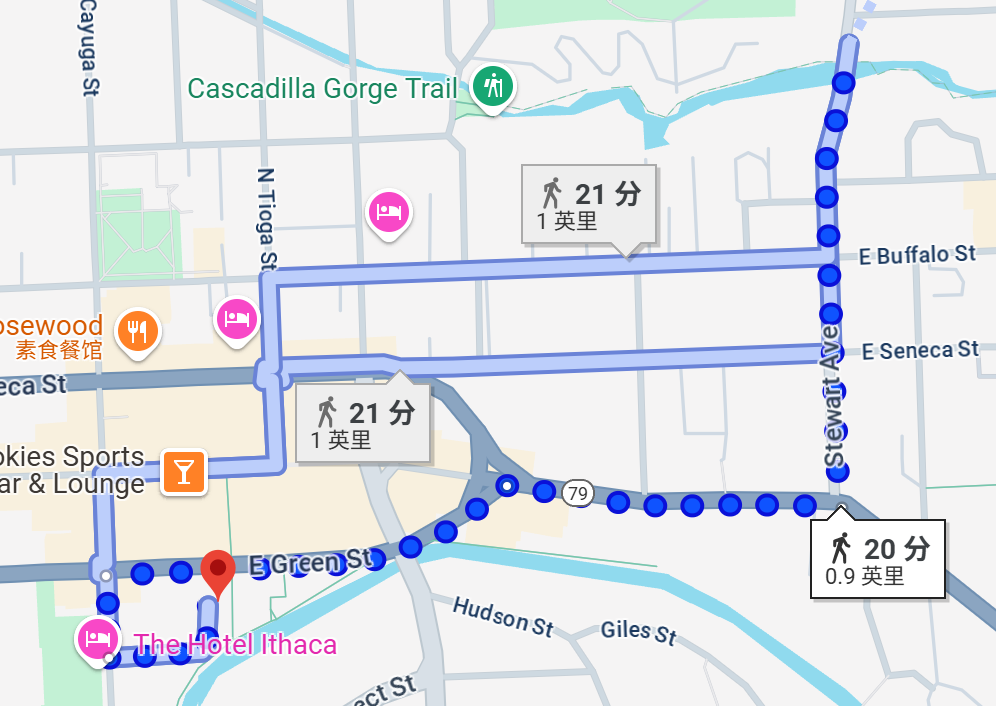The width and height of the screenshot is (996, 706).
Task: Open the hotel marker below Cascadilla Gorge Trail
Action: point(389,211)
